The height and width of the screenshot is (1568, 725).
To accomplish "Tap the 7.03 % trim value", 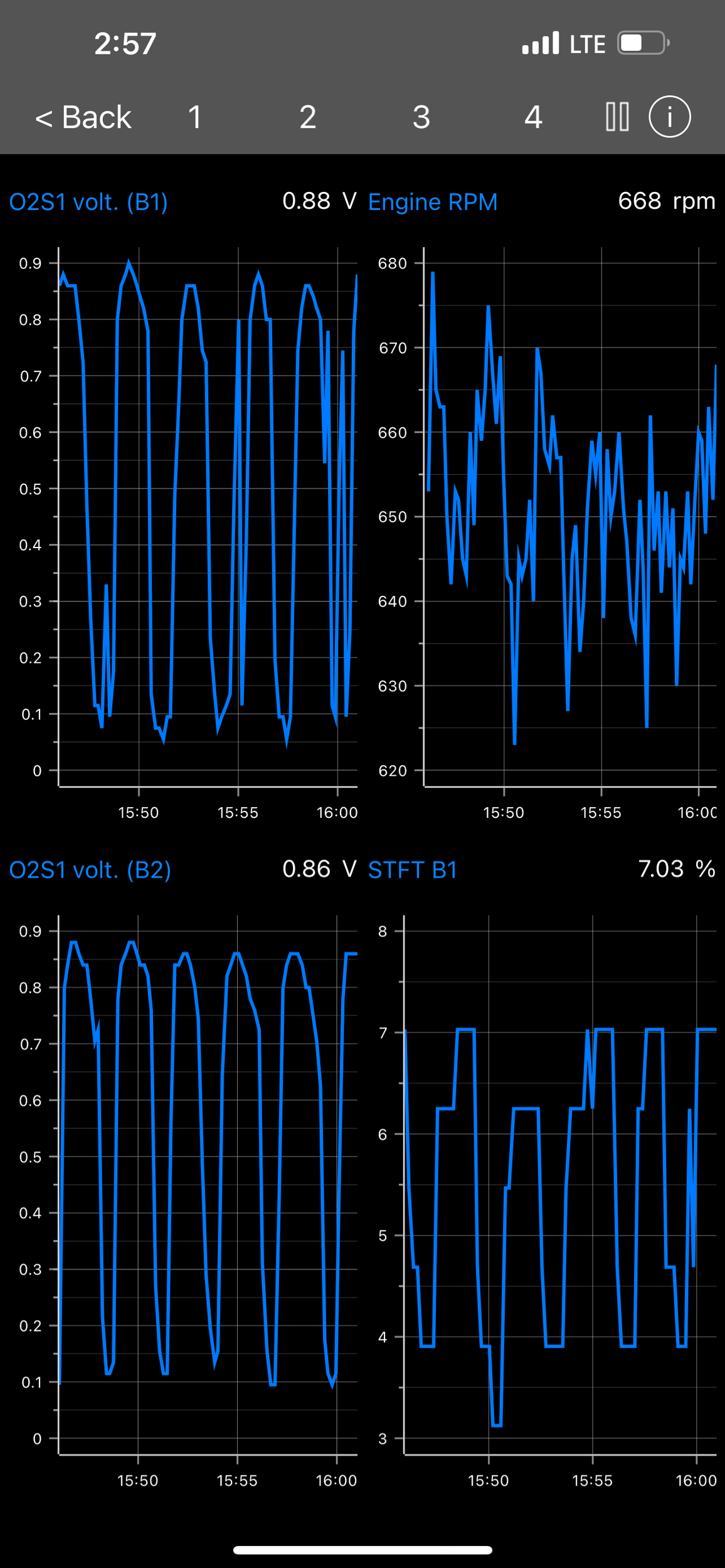I will tap(674, 869).
